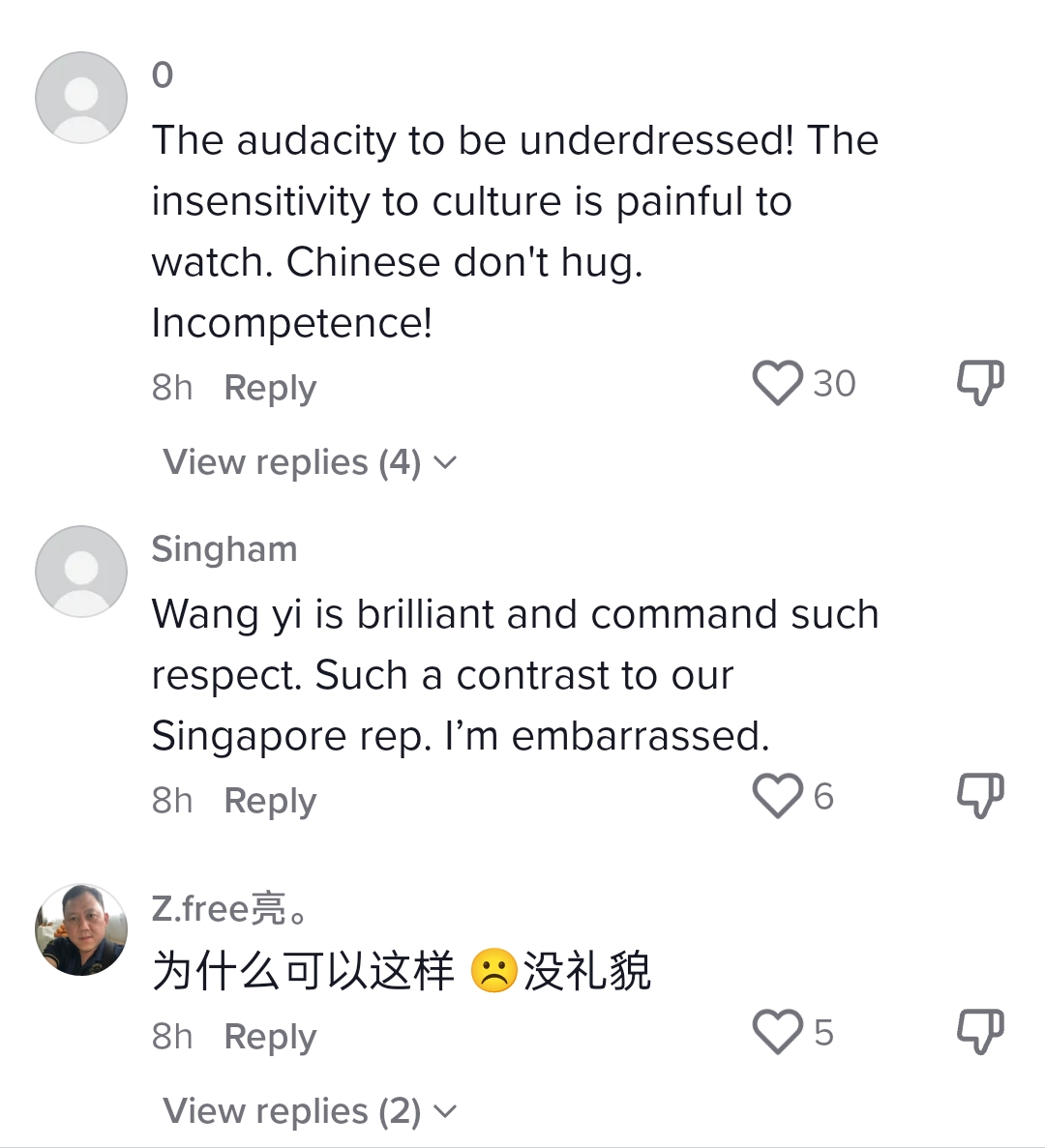This screenshot has width=1045, height=1148.
Task: Reply to user 0's comment
Action: click(x=270, y=388)
